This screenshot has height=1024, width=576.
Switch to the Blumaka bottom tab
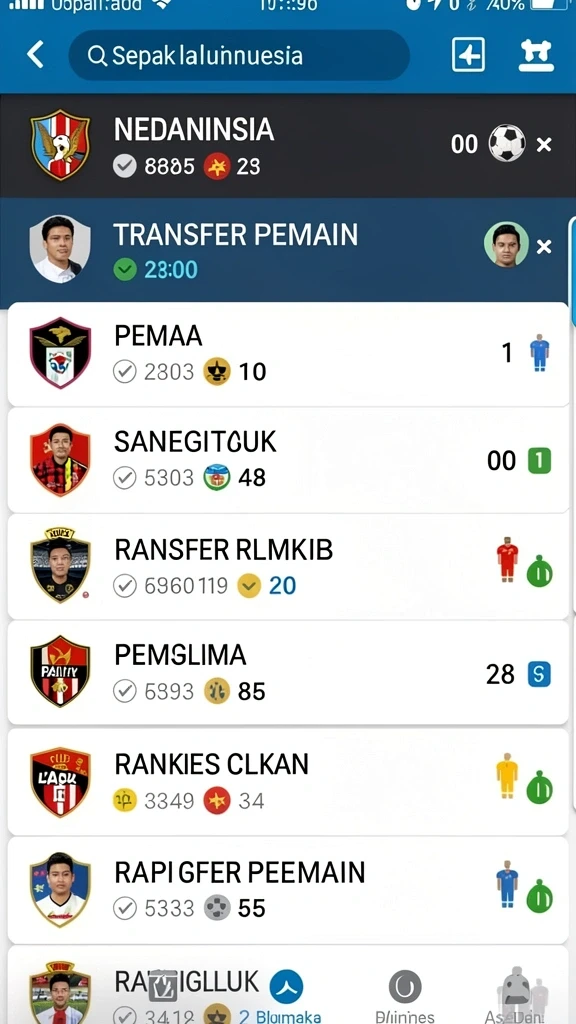coord(287,997)
